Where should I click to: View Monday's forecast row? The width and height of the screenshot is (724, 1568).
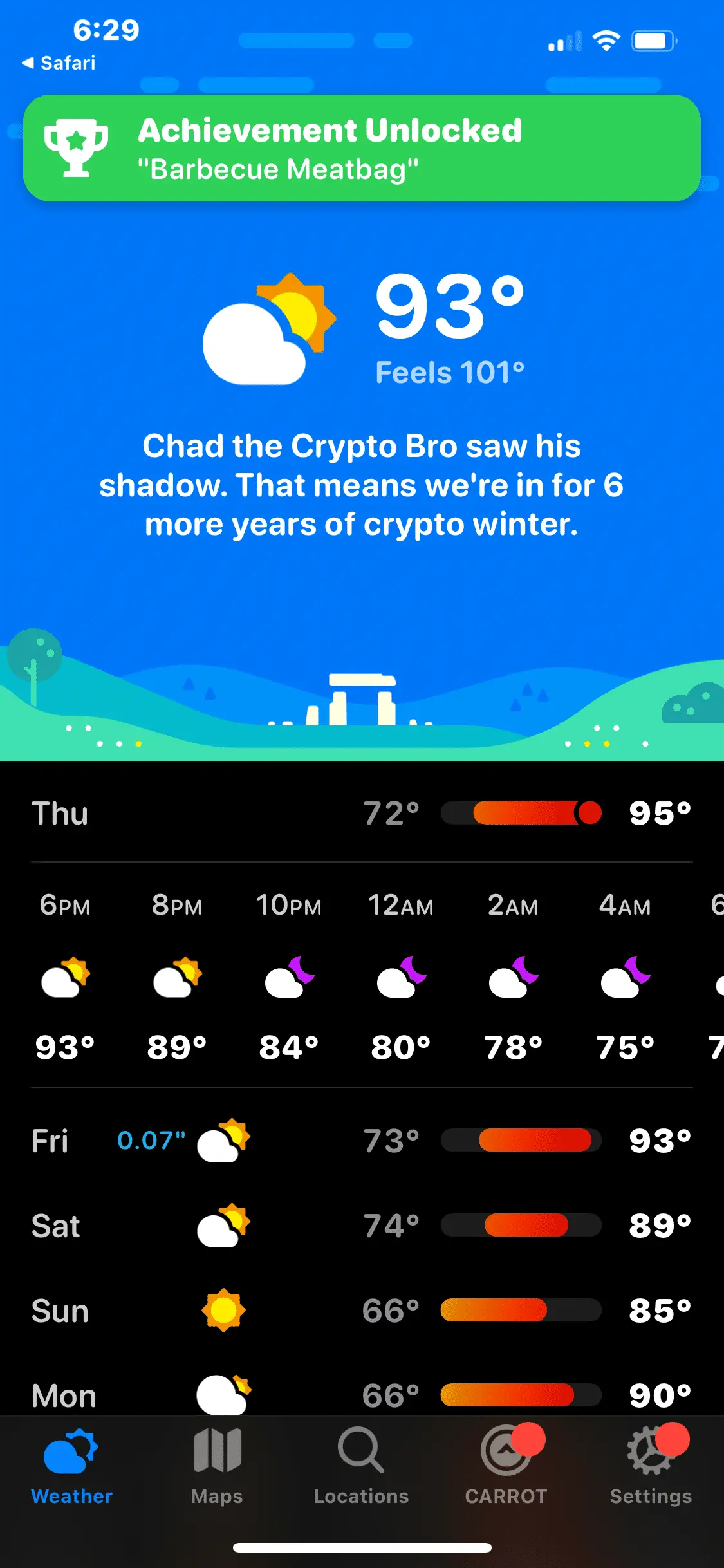click(x=362, y=1394)
